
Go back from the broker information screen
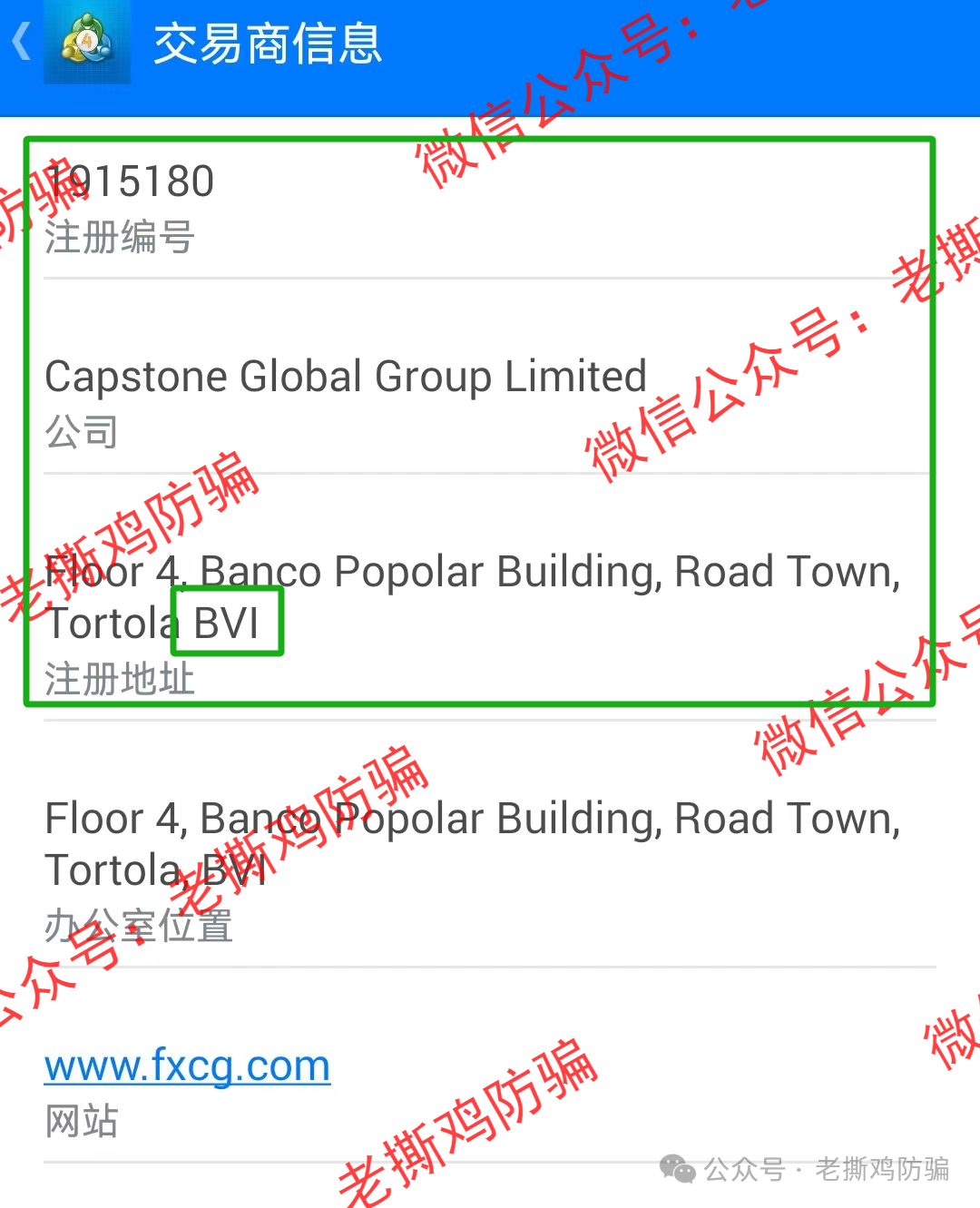[22, 43]
